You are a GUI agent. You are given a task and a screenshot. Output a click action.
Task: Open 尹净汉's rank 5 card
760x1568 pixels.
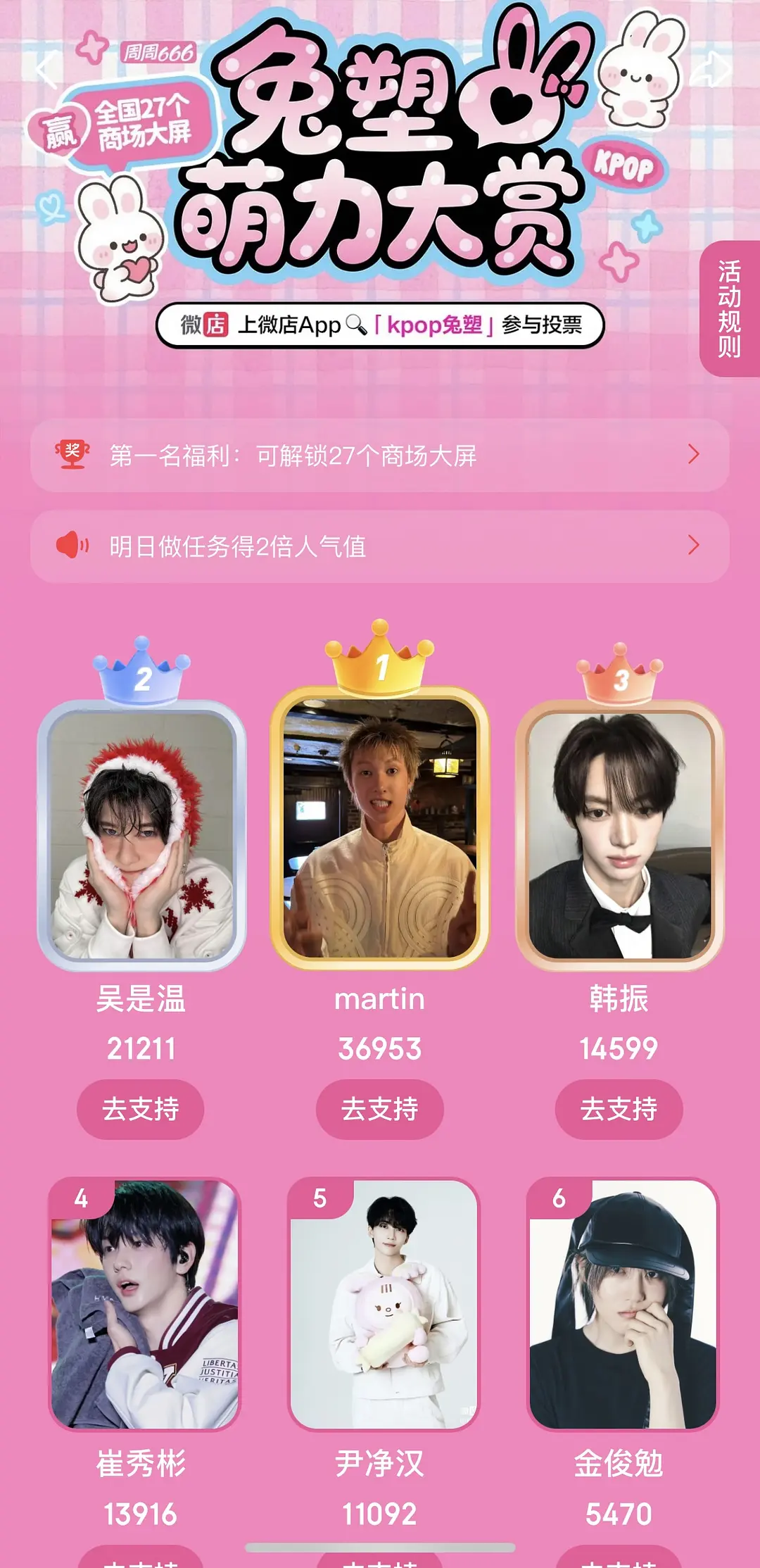pyautogui.click(x=384, y=1304)
